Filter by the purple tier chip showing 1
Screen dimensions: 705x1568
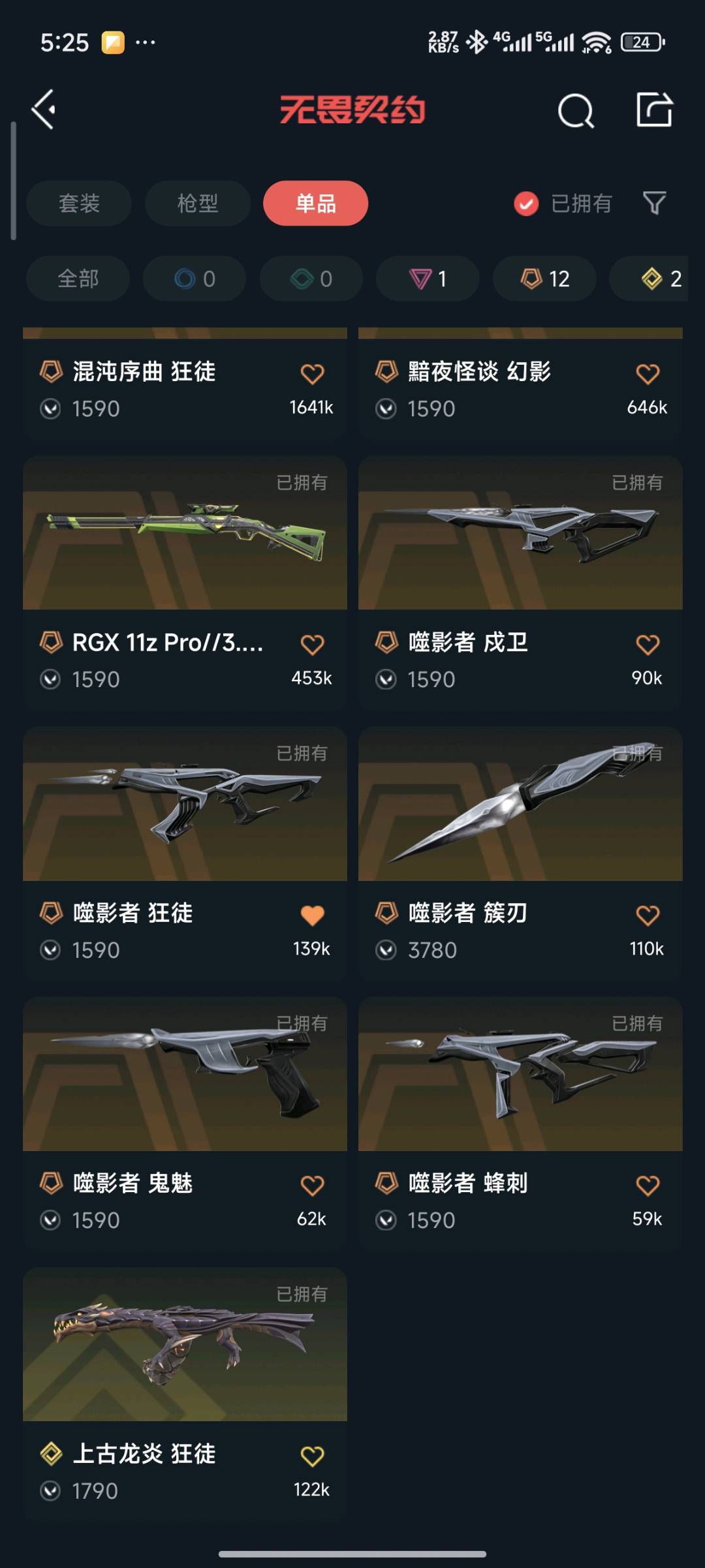click(428, 279)
